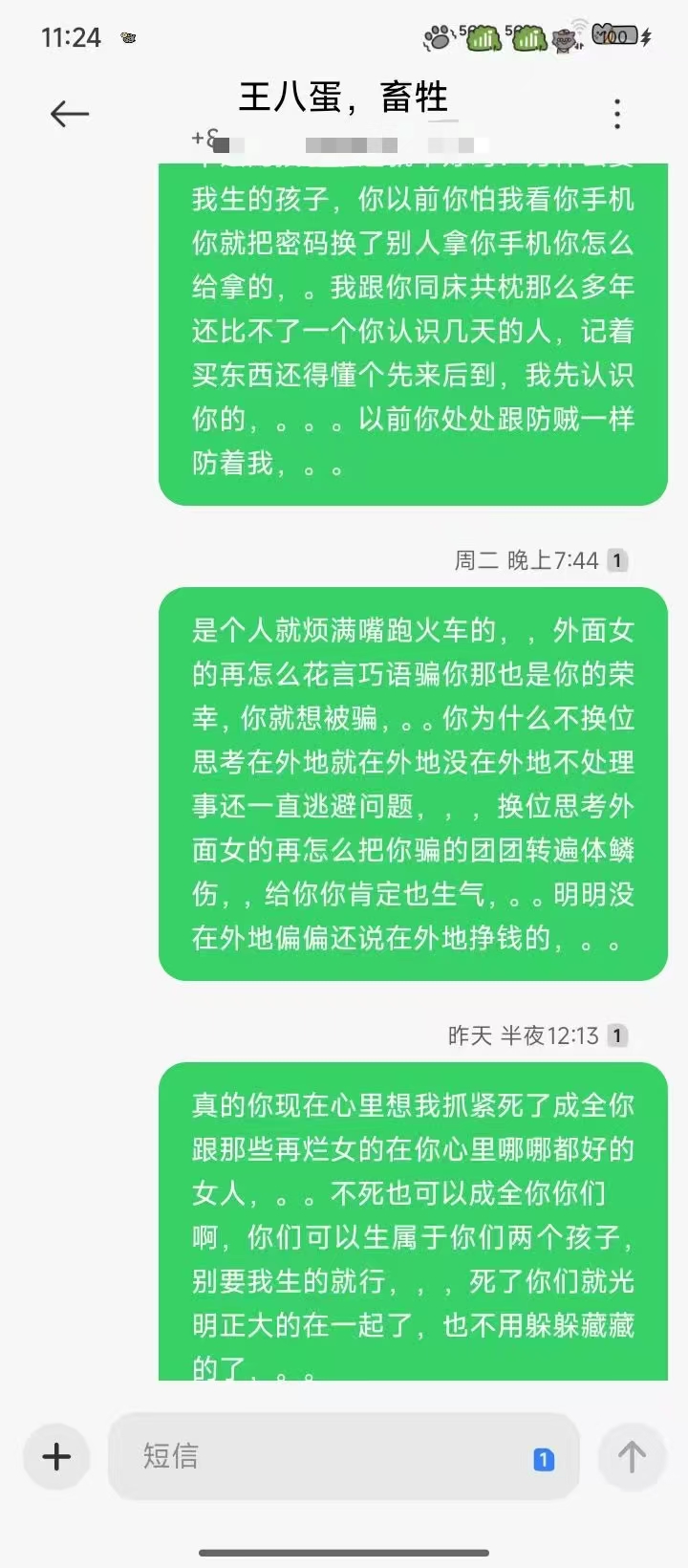Viewport: 688px width, 1568px height.
Task: Go back to the message list
Action: pyautogui.click(x=69, y=115)
